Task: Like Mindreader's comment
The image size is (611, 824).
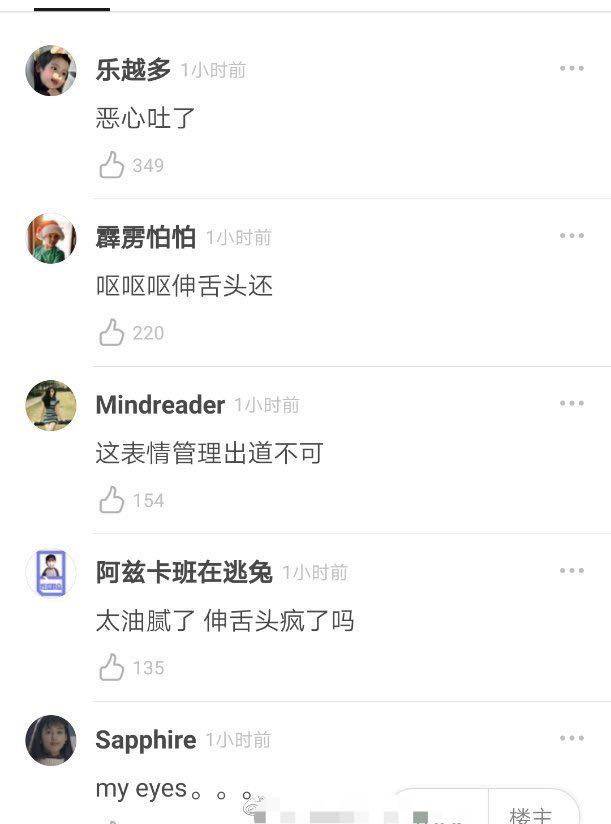Action: tap(111, 500)
